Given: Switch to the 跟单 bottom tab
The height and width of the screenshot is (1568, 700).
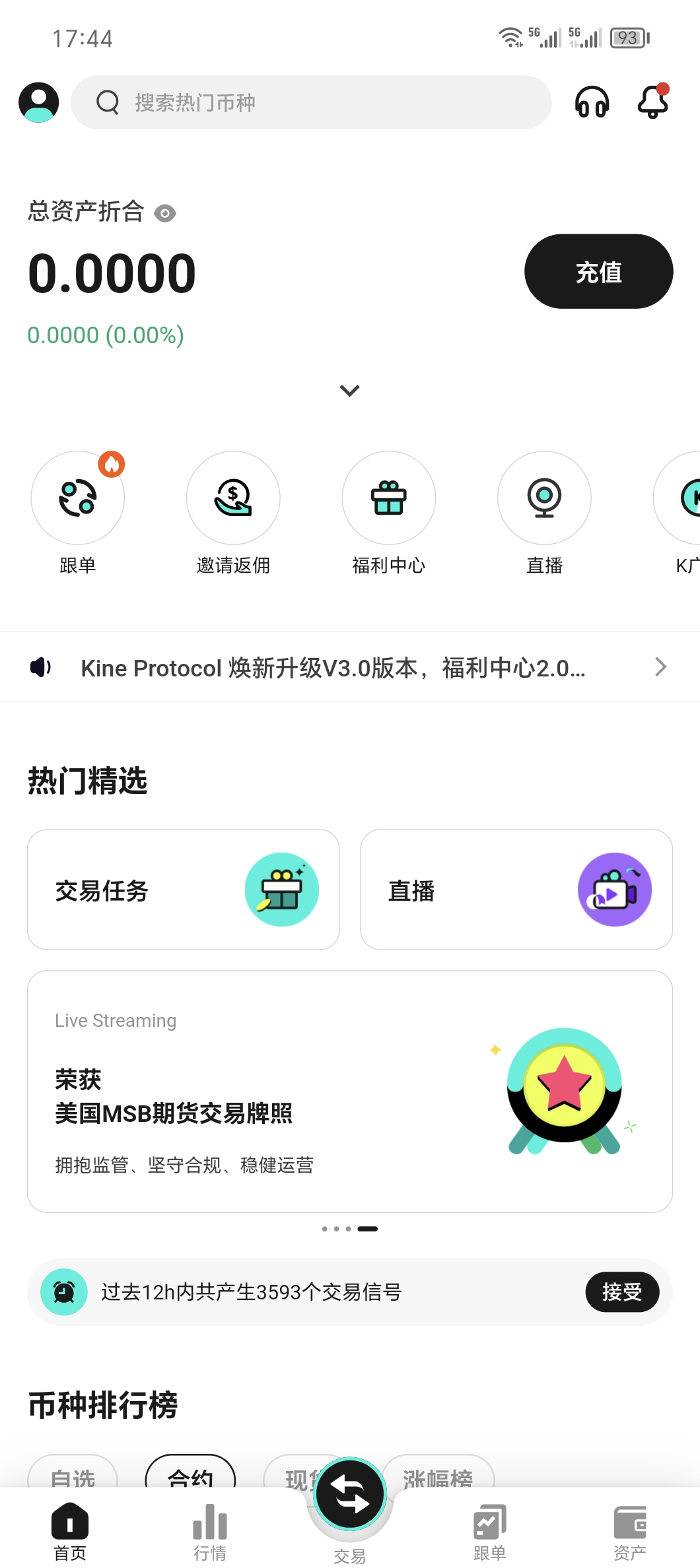Looking at the screenshot, I should (489, 1531).
